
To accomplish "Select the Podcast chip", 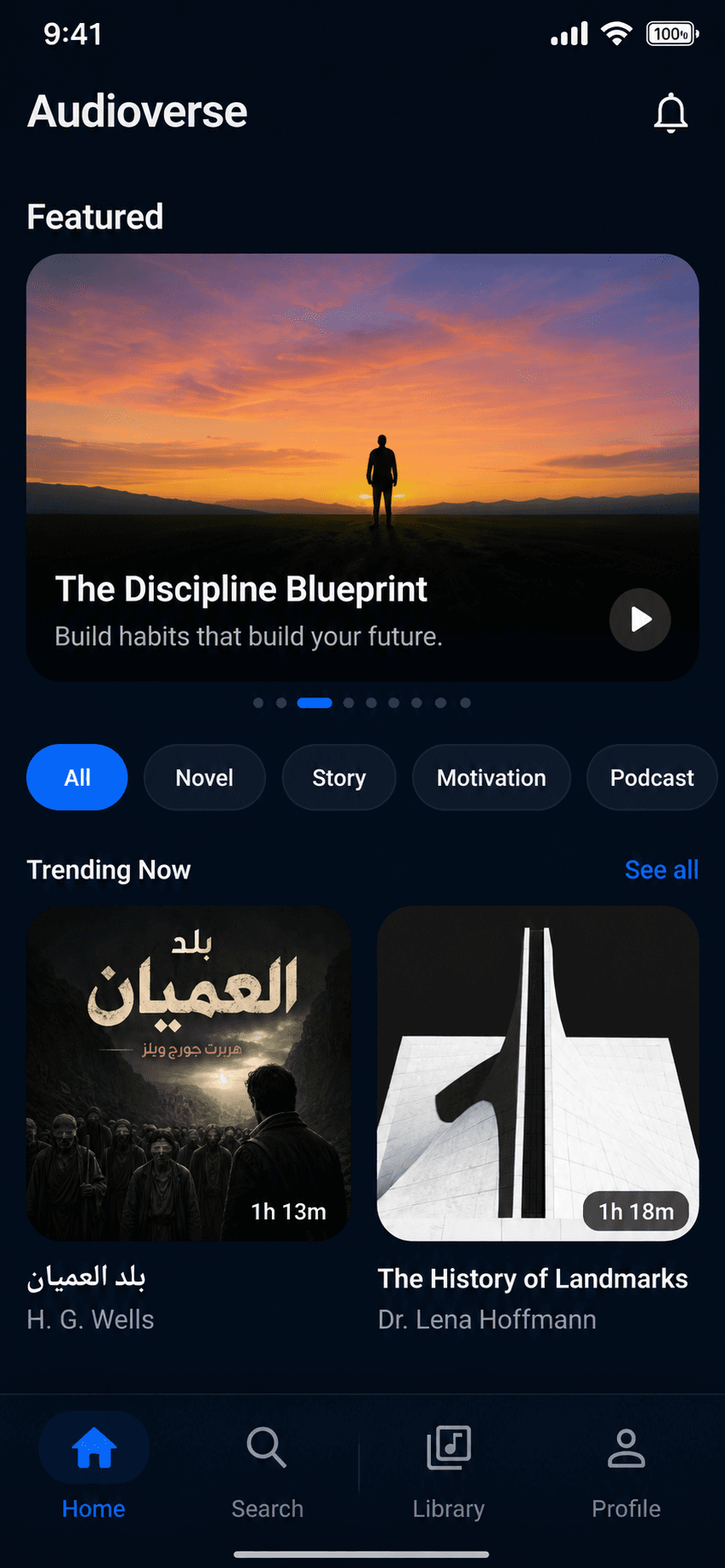I will tap(652, 777).
